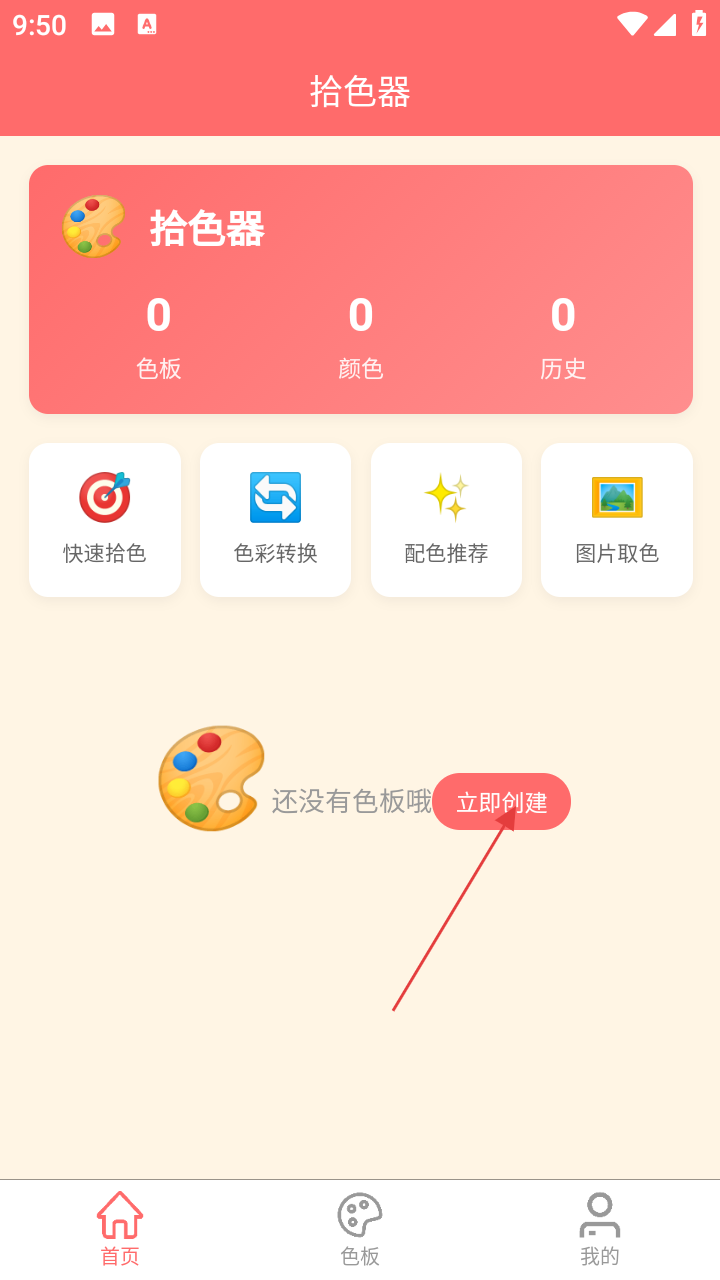Open the 快速拾色 quick color picker

point(105,520)
